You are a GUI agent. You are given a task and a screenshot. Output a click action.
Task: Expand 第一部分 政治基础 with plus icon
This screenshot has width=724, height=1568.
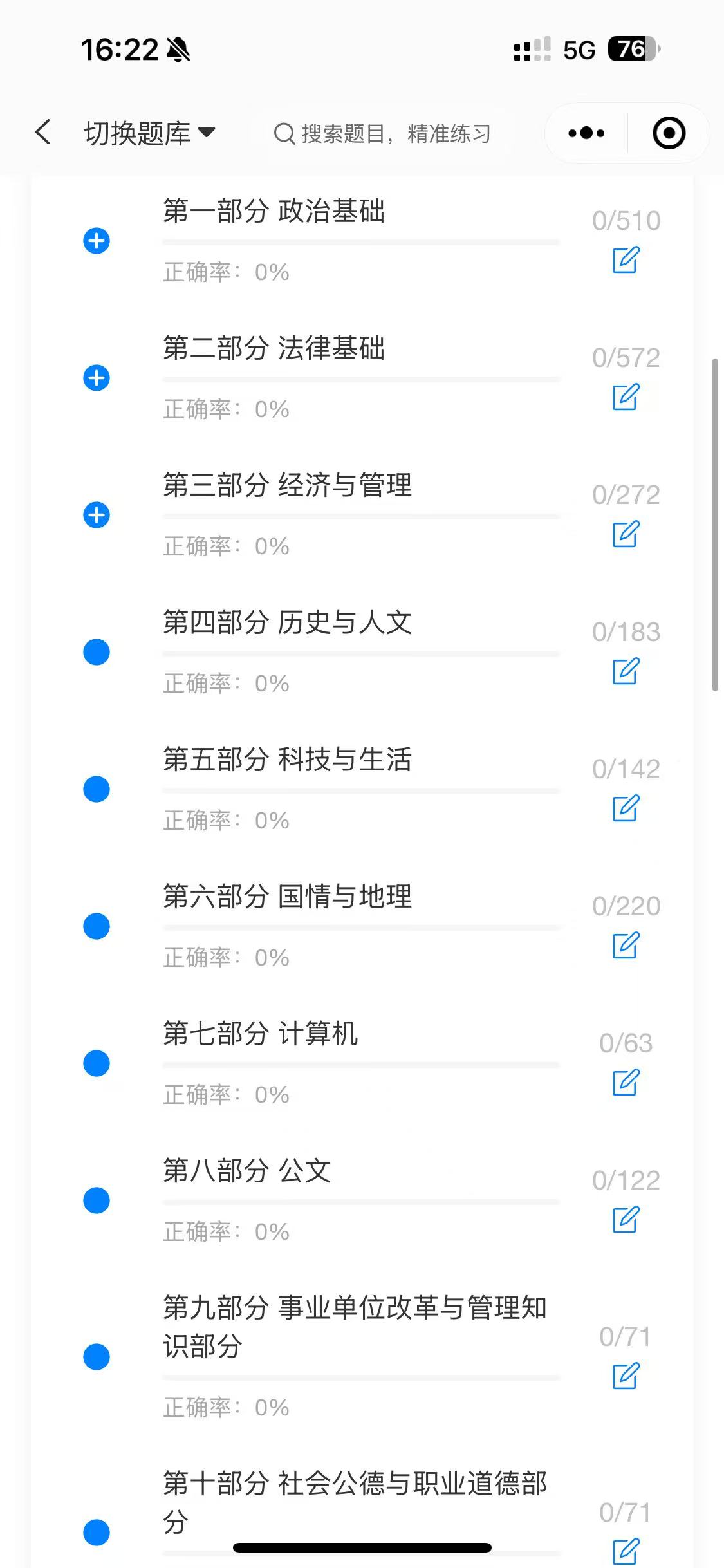(97, 241)
